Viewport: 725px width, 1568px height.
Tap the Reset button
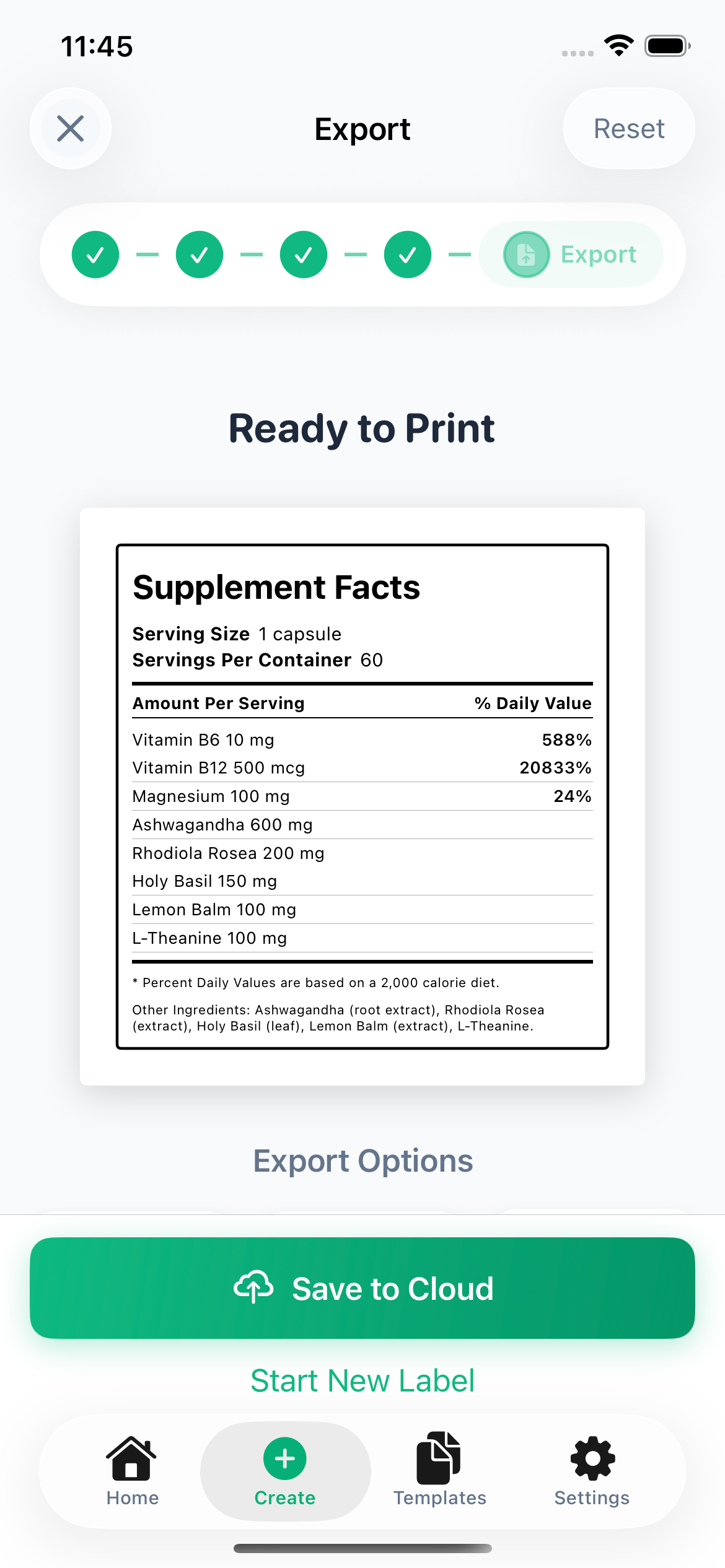[x=628, y=129]
